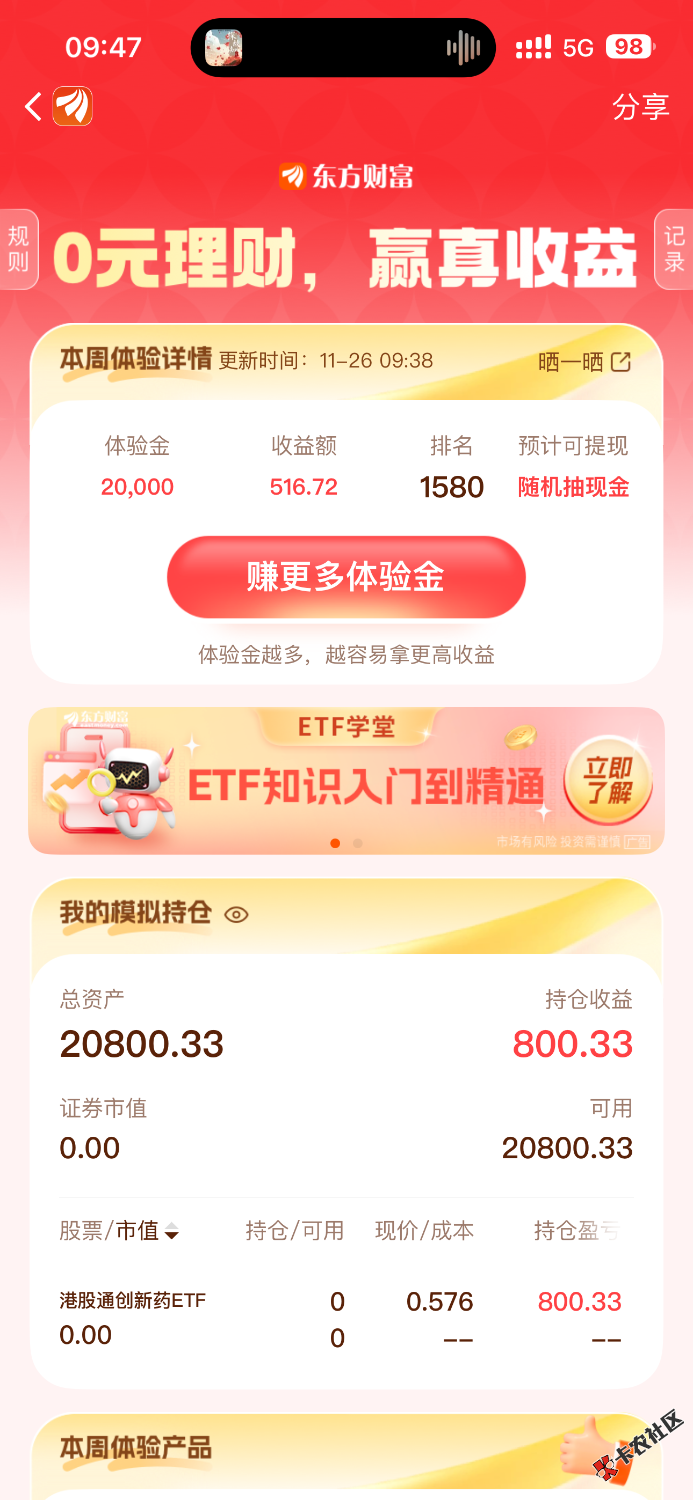
Task: Open the 记录 records side tab
Action: [x=674, y=249]
